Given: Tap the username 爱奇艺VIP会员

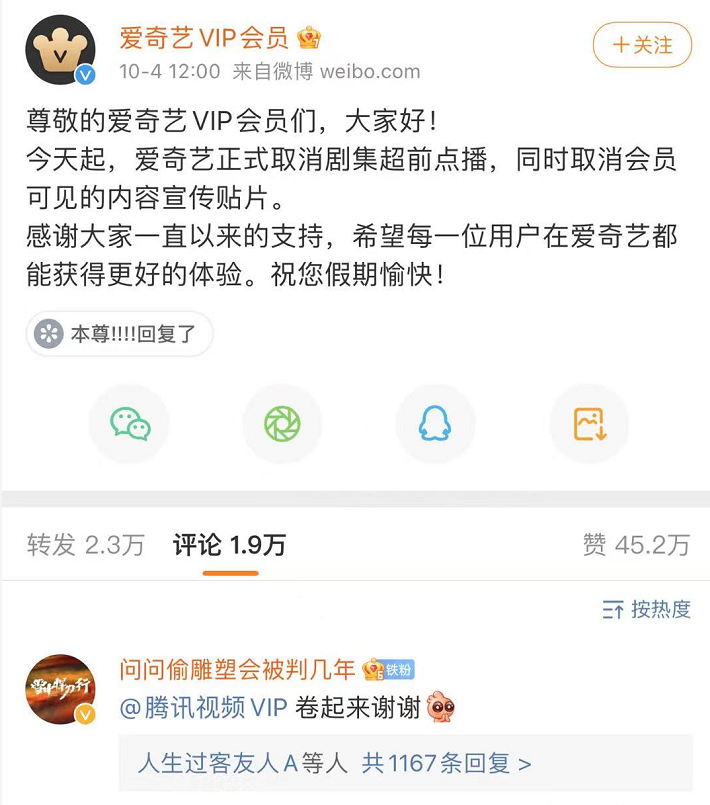Looking at the screenshot, I should [x=204, y=38].
